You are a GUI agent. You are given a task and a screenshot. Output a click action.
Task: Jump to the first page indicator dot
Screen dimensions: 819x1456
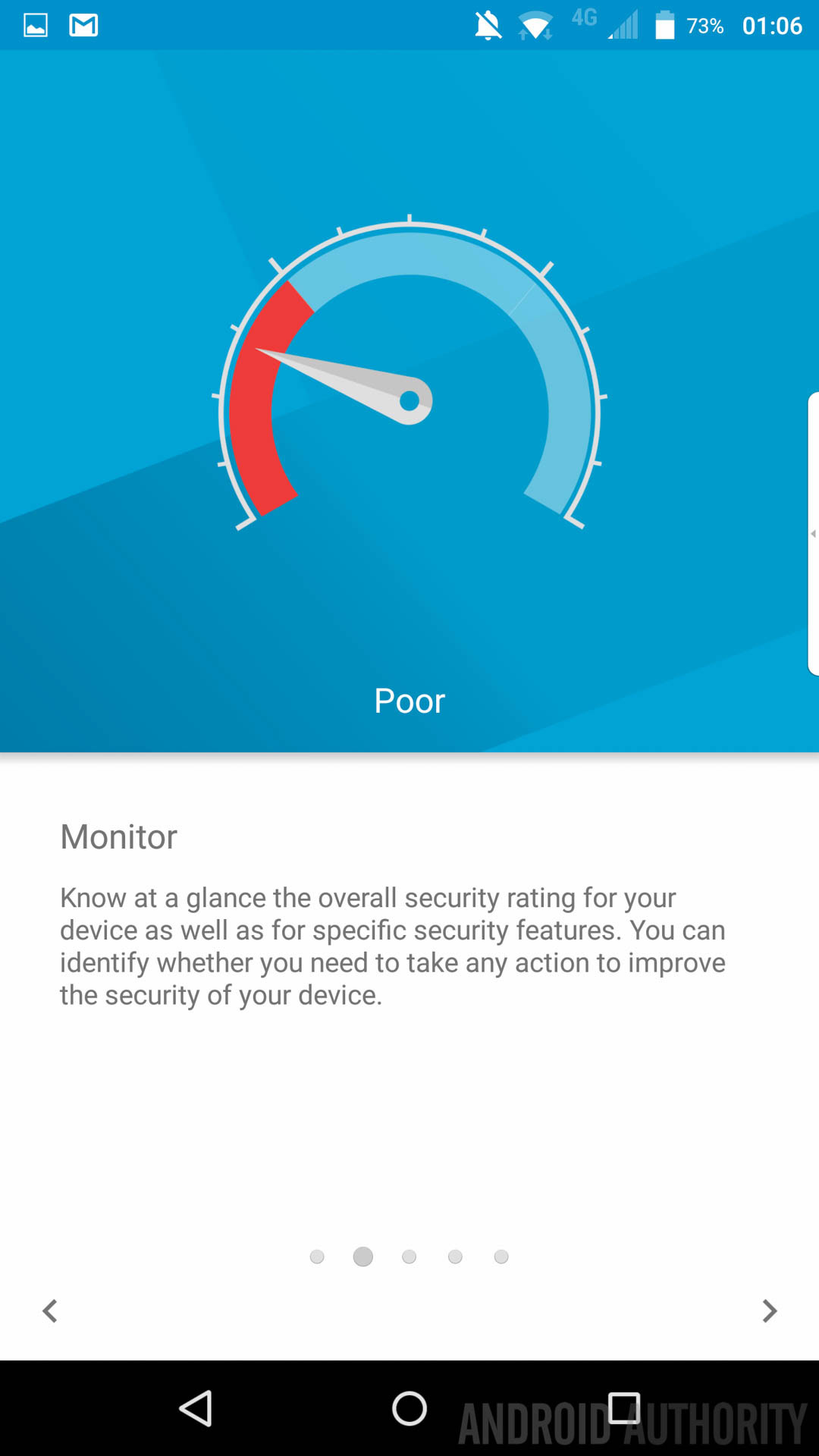click(x=317, y=1257)
